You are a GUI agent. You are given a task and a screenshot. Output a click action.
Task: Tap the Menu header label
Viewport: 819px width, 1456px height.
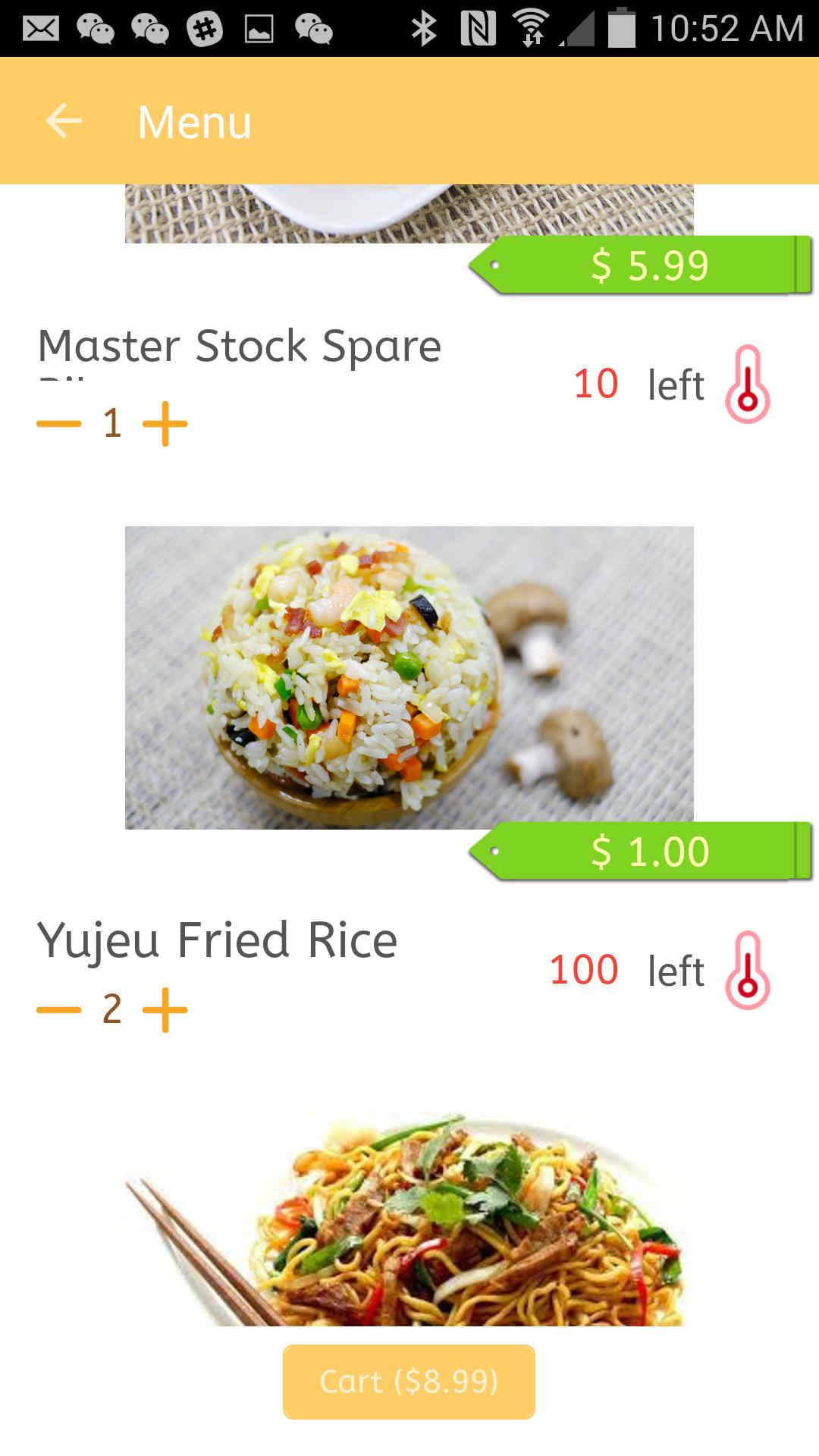pyautogui.click(x=193, y=121)
